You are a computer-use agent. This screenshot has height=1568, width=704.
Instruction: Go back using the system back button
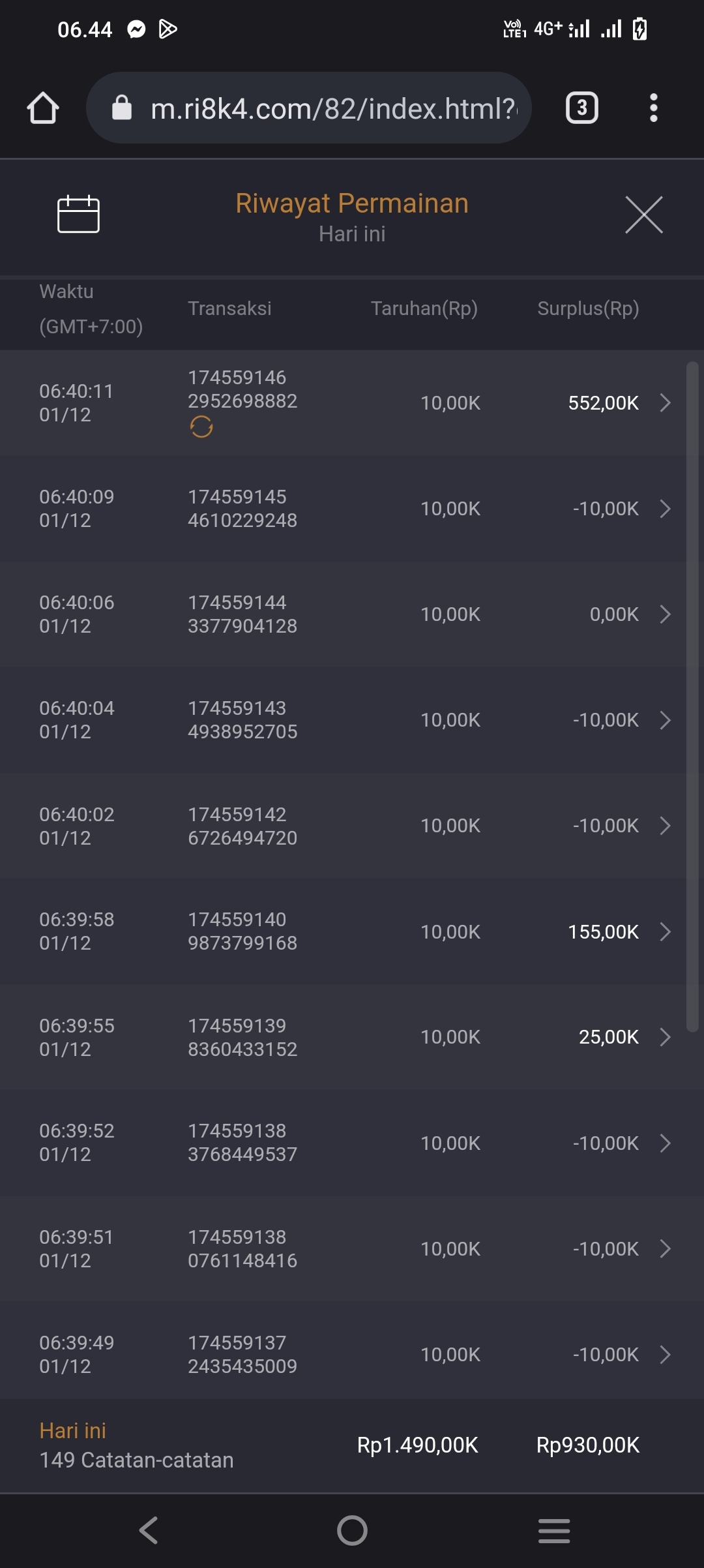(149, 1530)
